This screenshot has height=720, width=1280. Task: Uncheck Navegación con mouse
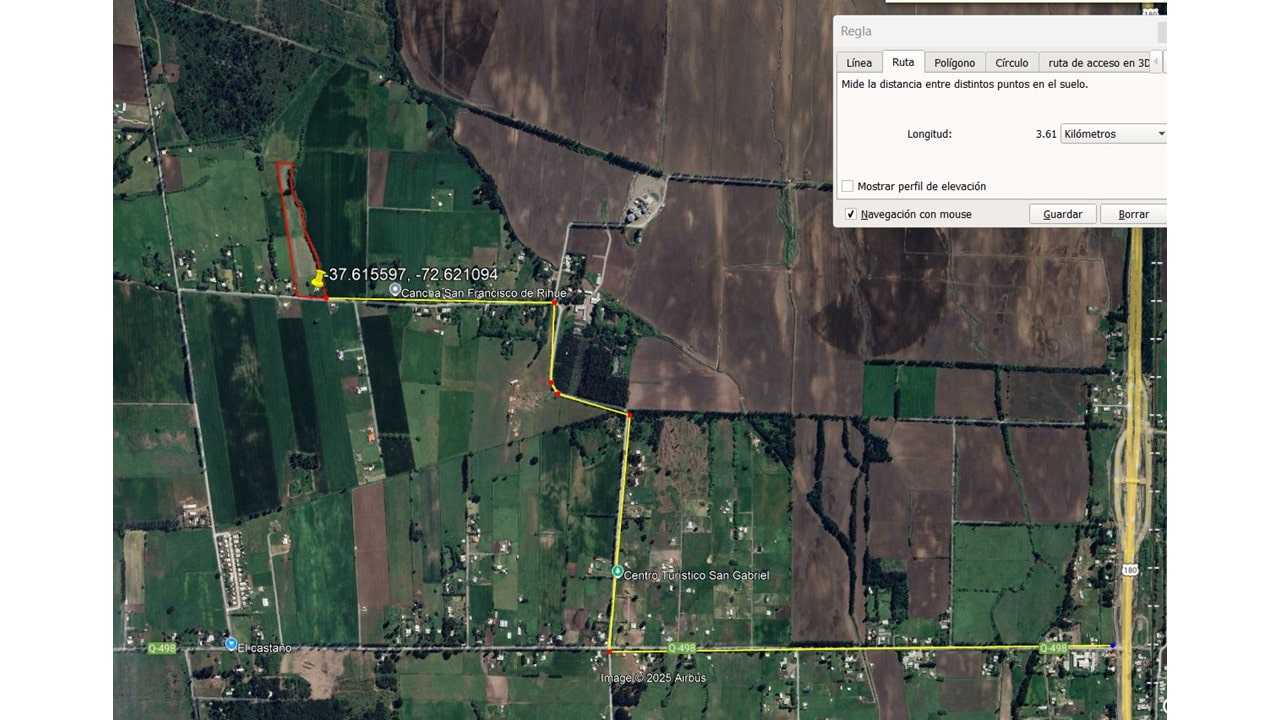coord(851,214)
